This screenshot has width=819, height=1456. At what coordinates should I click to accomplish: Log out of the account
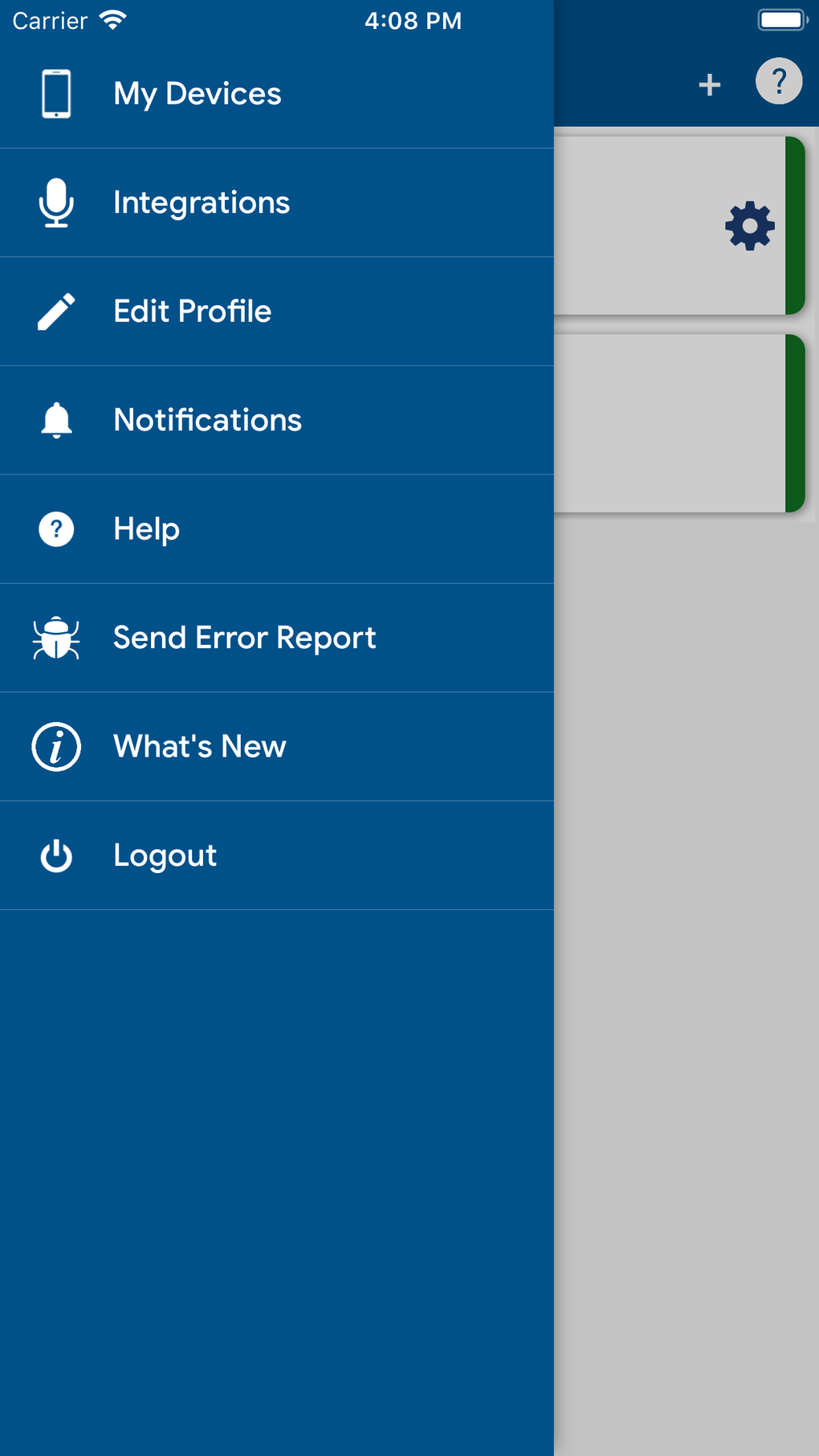165,855
